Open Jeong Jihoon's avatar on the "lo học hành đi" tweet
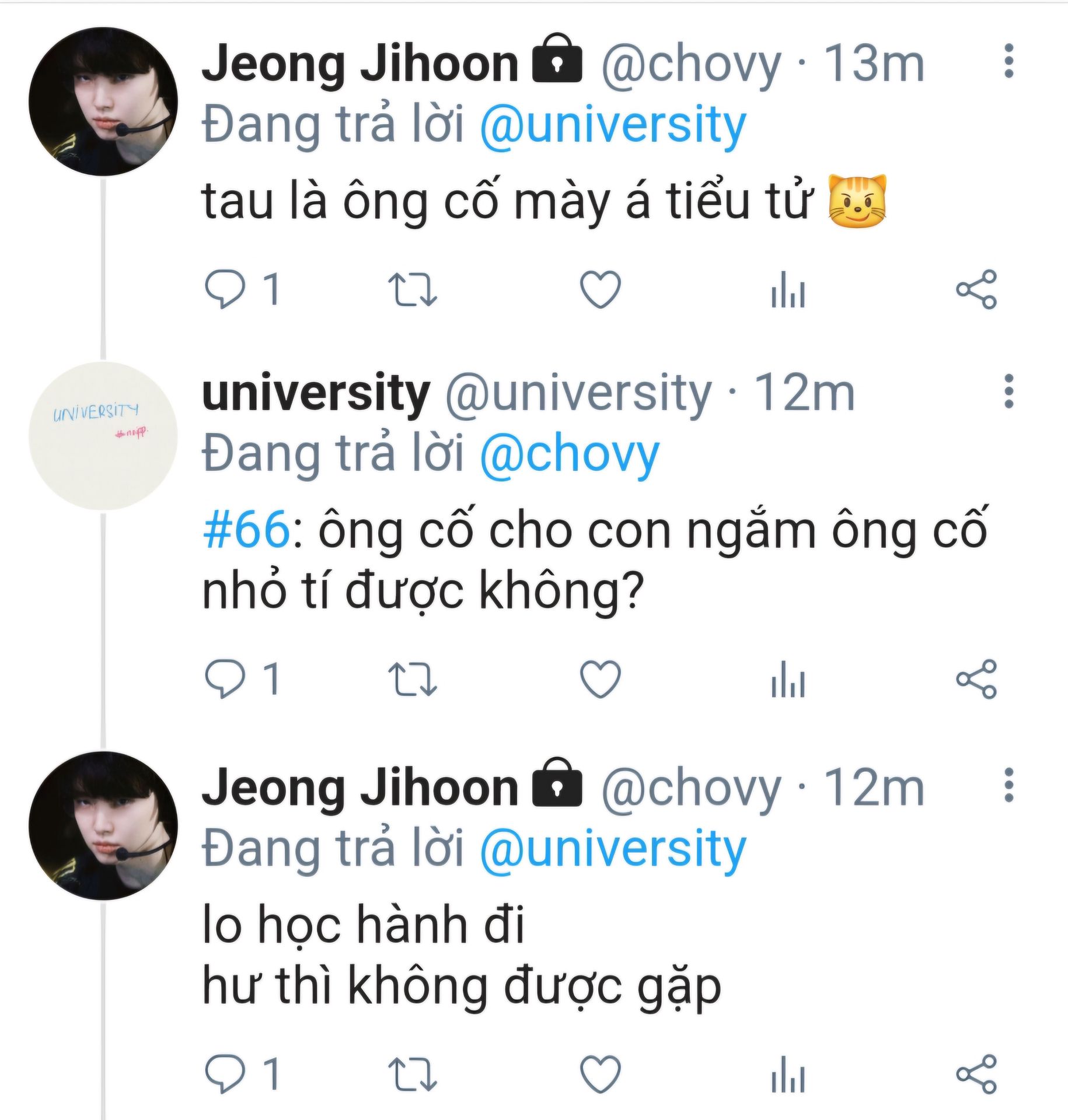Image resolution: width=1068 pixels, height=1120 pixels. (103, 825)
